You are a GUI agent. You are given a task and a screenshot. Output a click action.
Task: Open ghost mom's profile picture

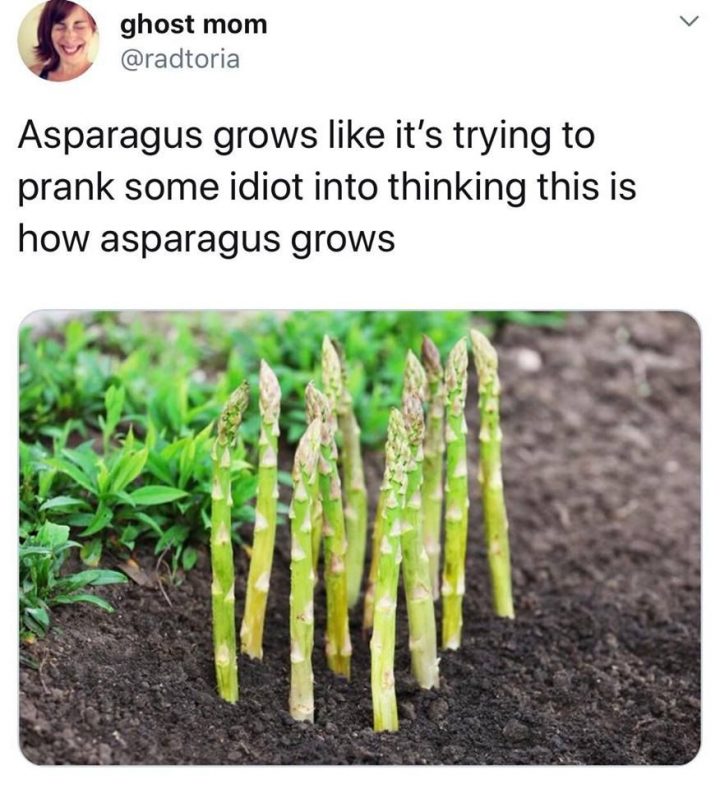click(x=57, y=40)
